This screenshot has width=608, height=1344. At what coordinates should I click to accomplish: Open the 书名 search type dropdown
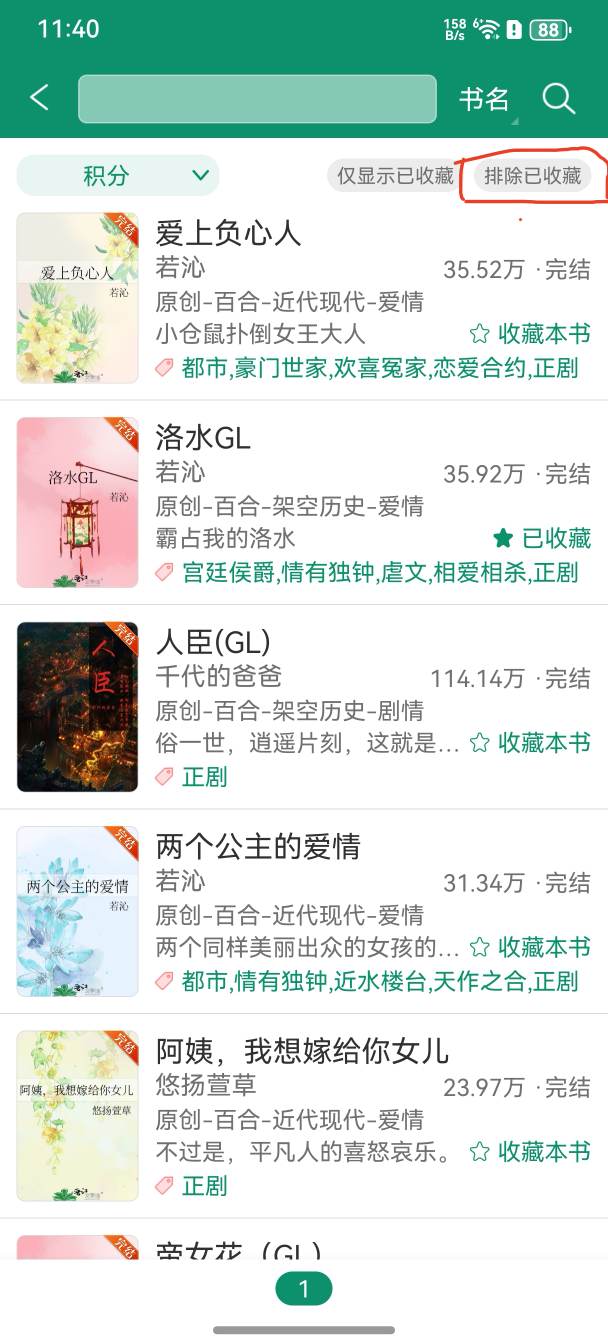486,99
